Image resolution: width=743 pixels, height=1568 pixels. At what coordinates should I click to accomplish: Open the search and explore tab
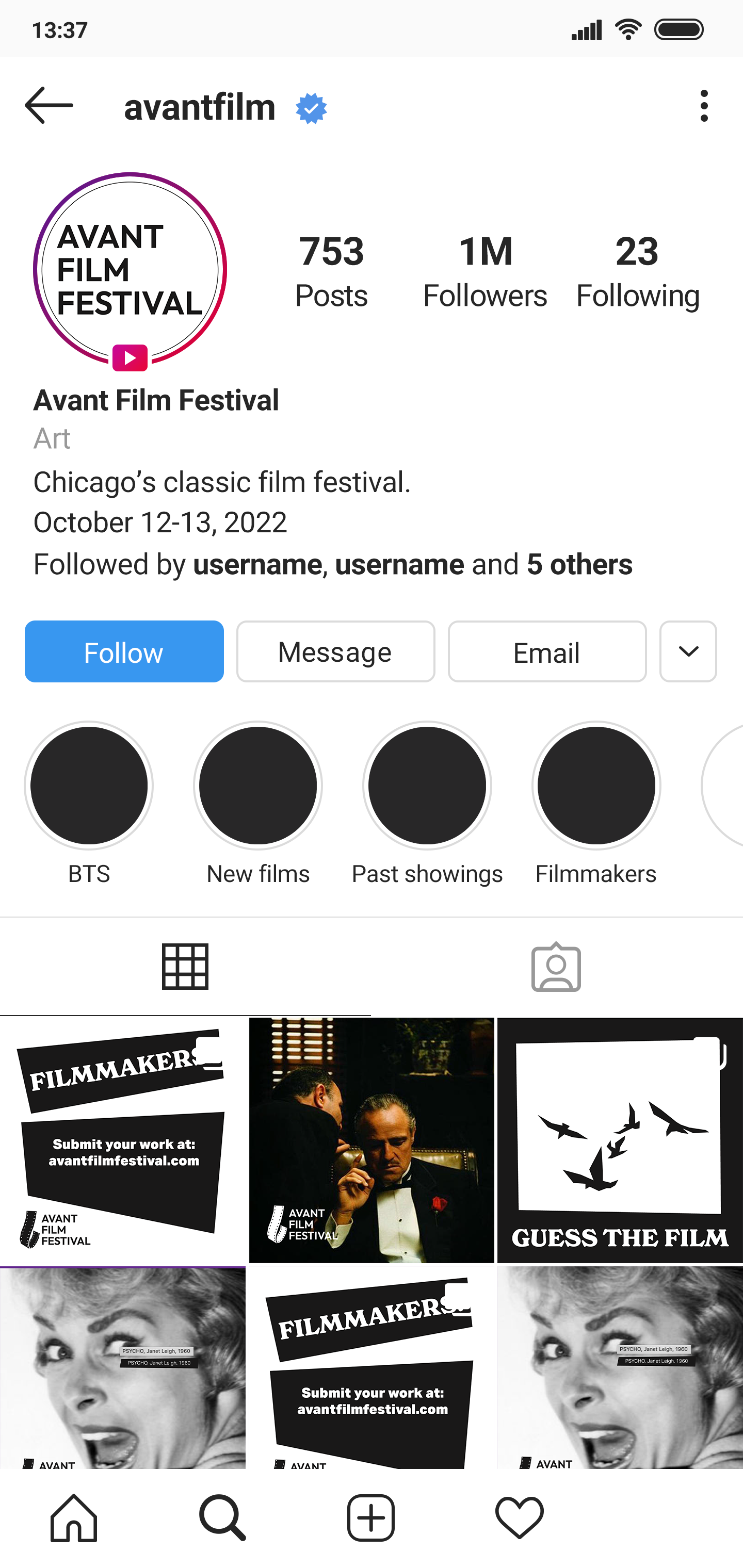tap(222, 1517)
